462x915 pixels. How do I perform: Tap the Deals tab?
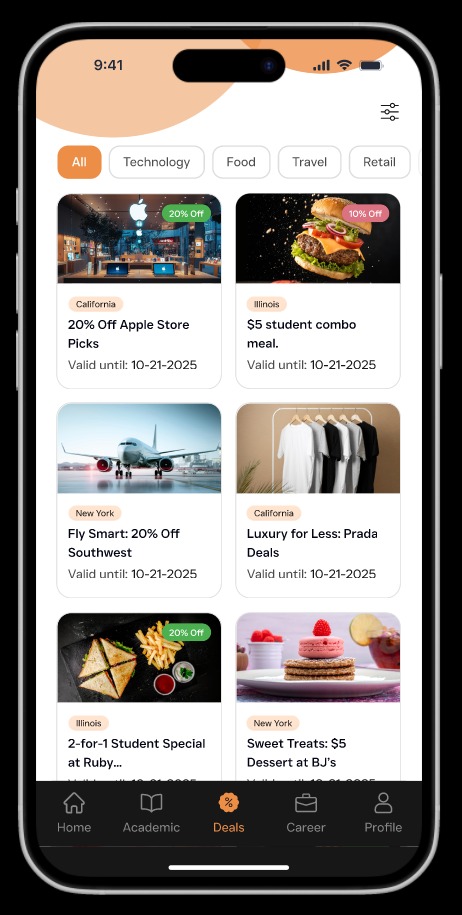[229, 812]
